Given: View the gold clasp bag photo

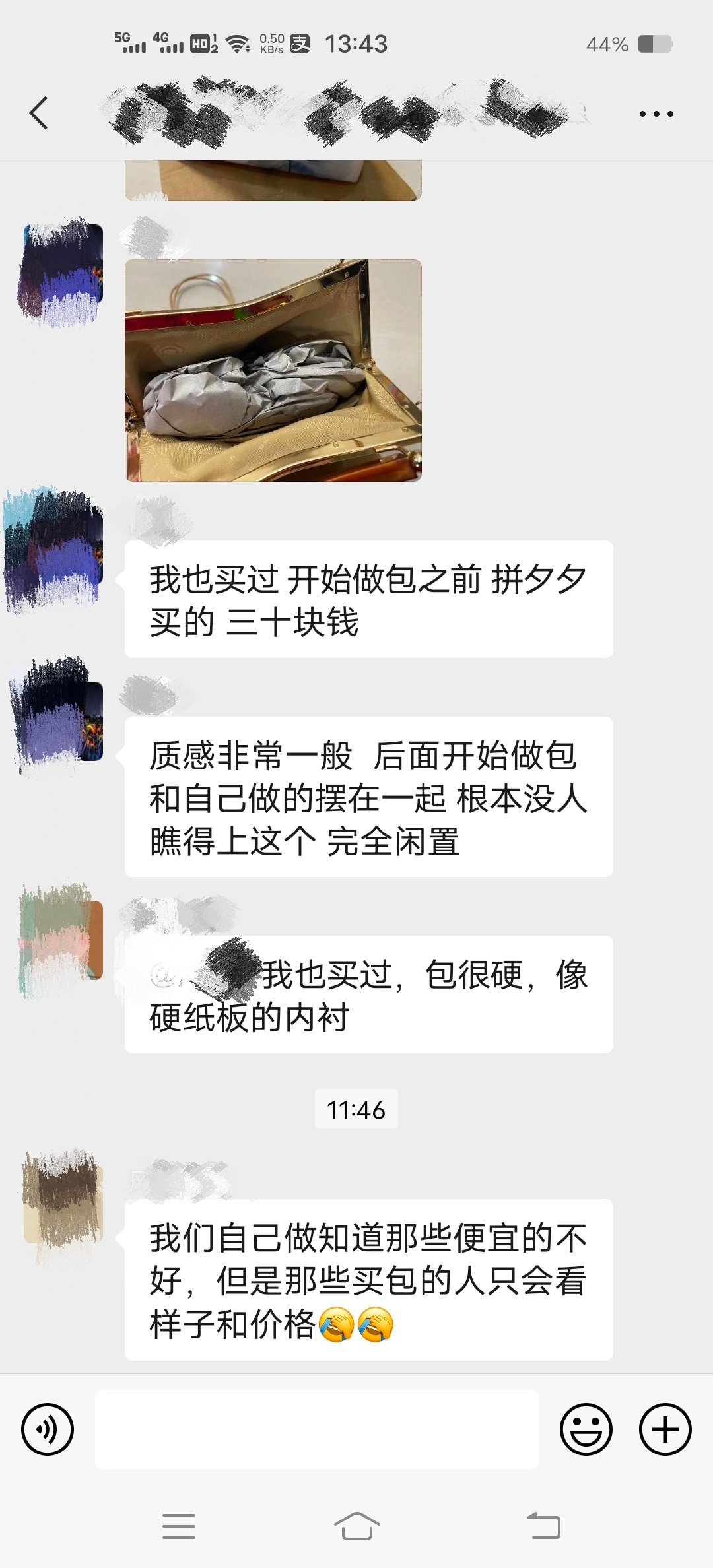Looking at the screenshot, I should pos(273,370).
